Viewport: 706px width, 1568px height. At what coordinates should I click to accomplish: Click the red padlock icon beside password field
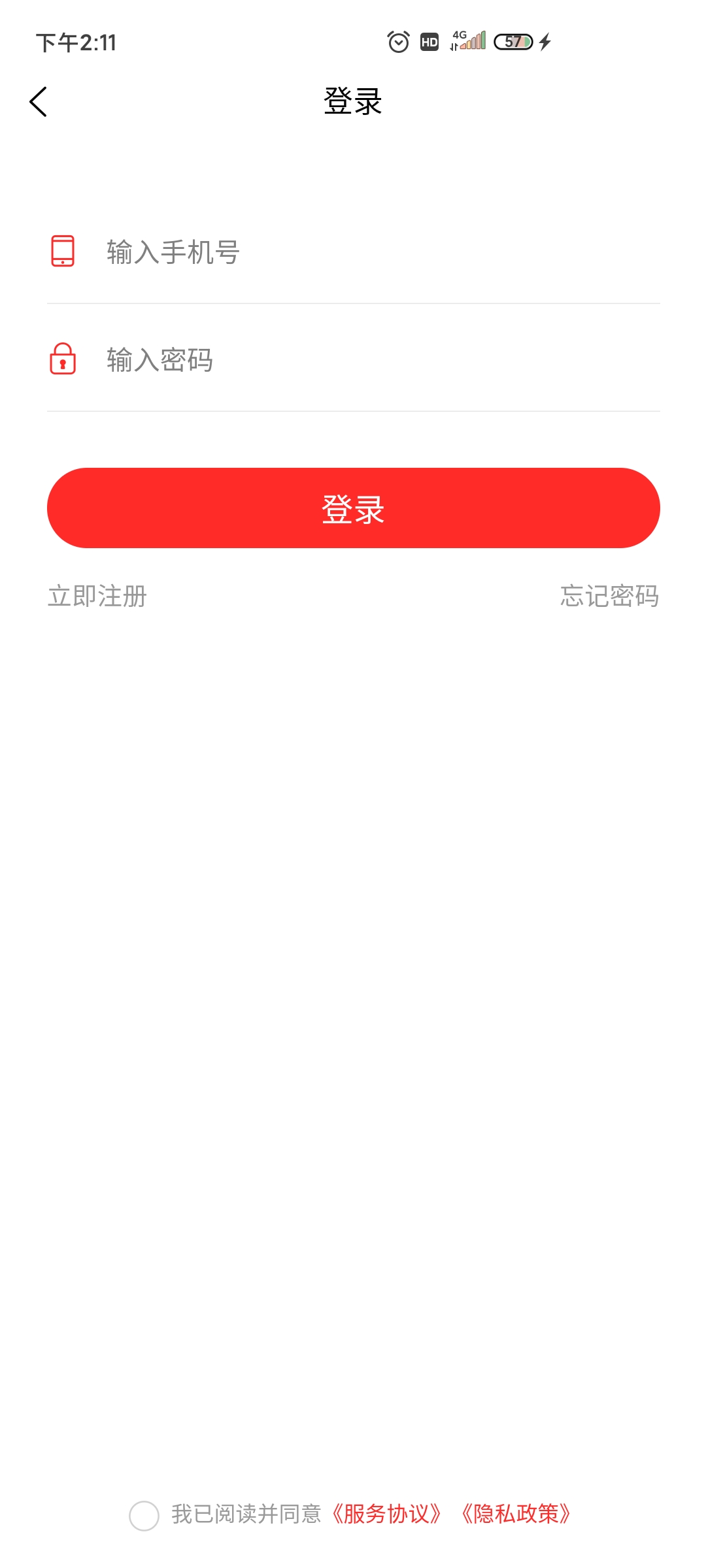pyautogui.click(x=62, y=359)
